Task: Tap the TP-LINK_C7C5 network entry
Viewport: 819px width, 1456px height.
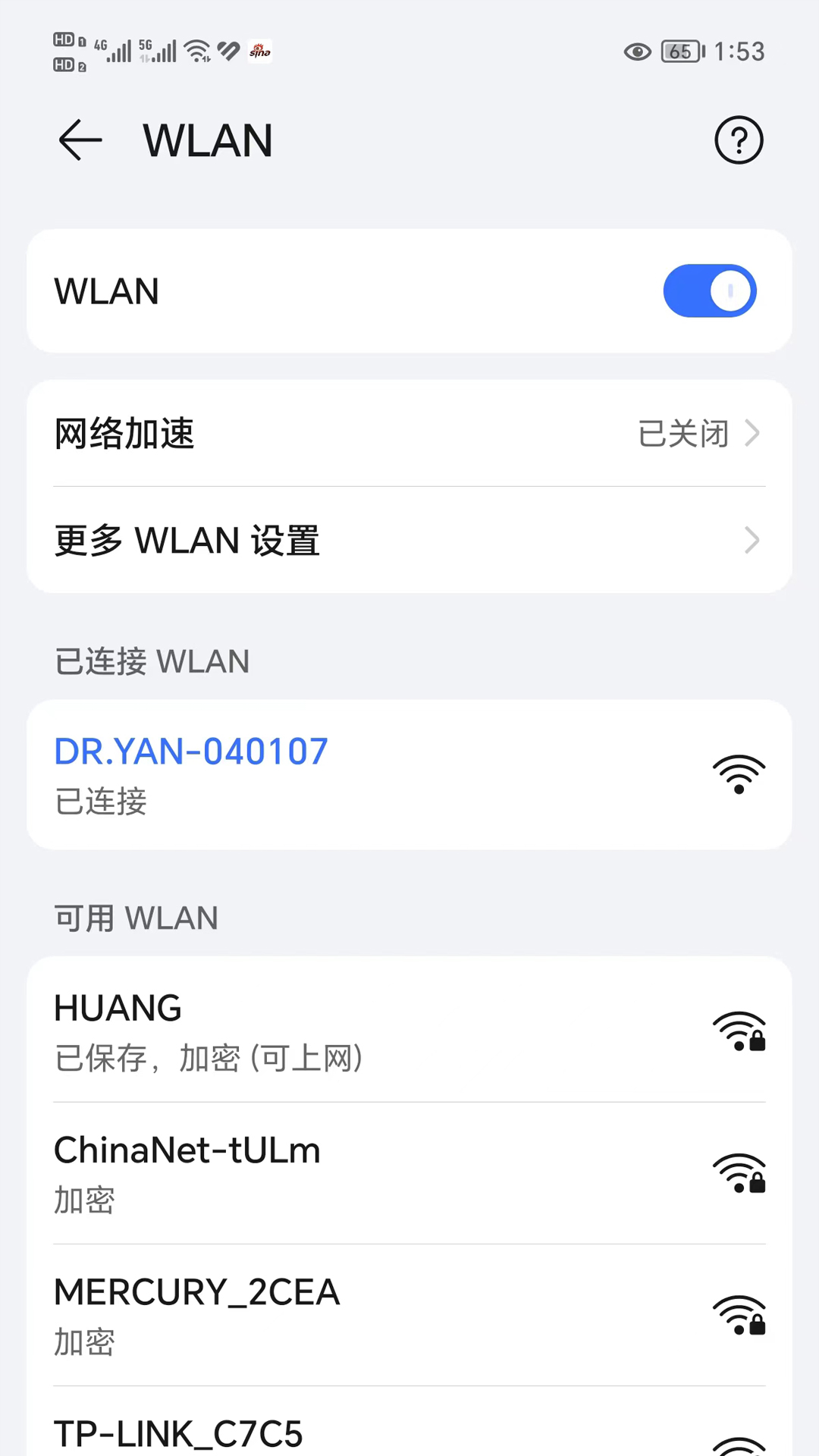Action: pyautogui.click(x=303, y=1429)
